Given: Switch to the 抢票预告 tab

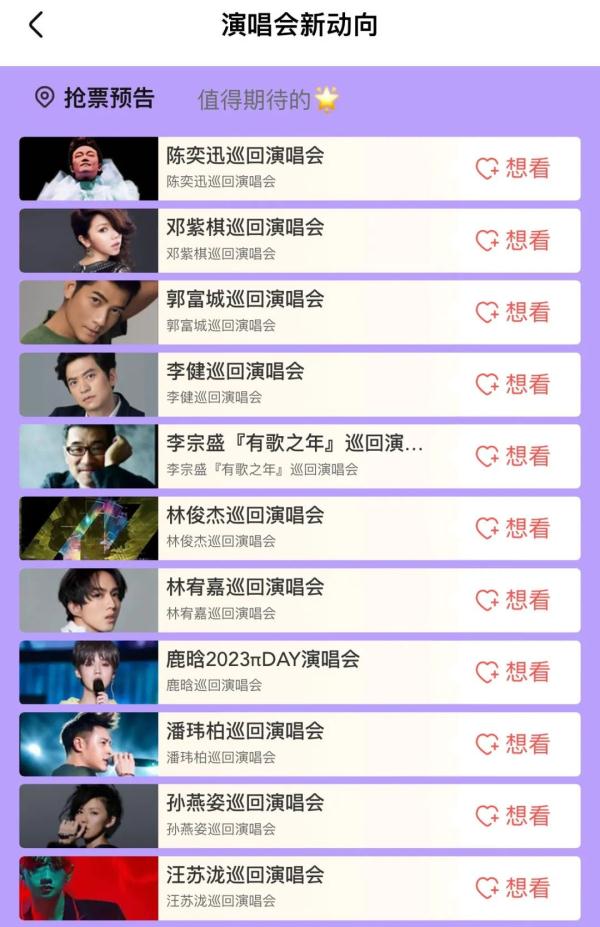Looking at the screenshot, I should point(96,98).
